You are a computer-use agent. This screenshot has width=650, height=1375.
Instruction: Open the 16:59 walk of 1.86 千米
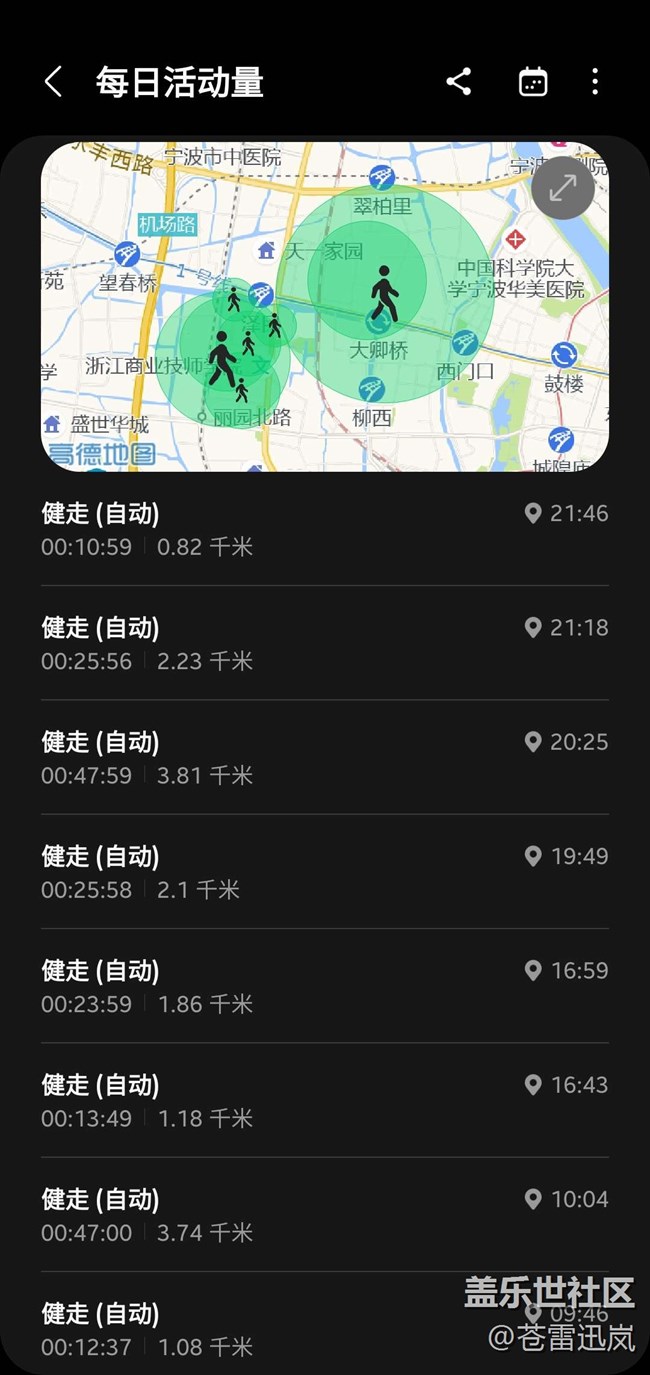click(325, 985)
